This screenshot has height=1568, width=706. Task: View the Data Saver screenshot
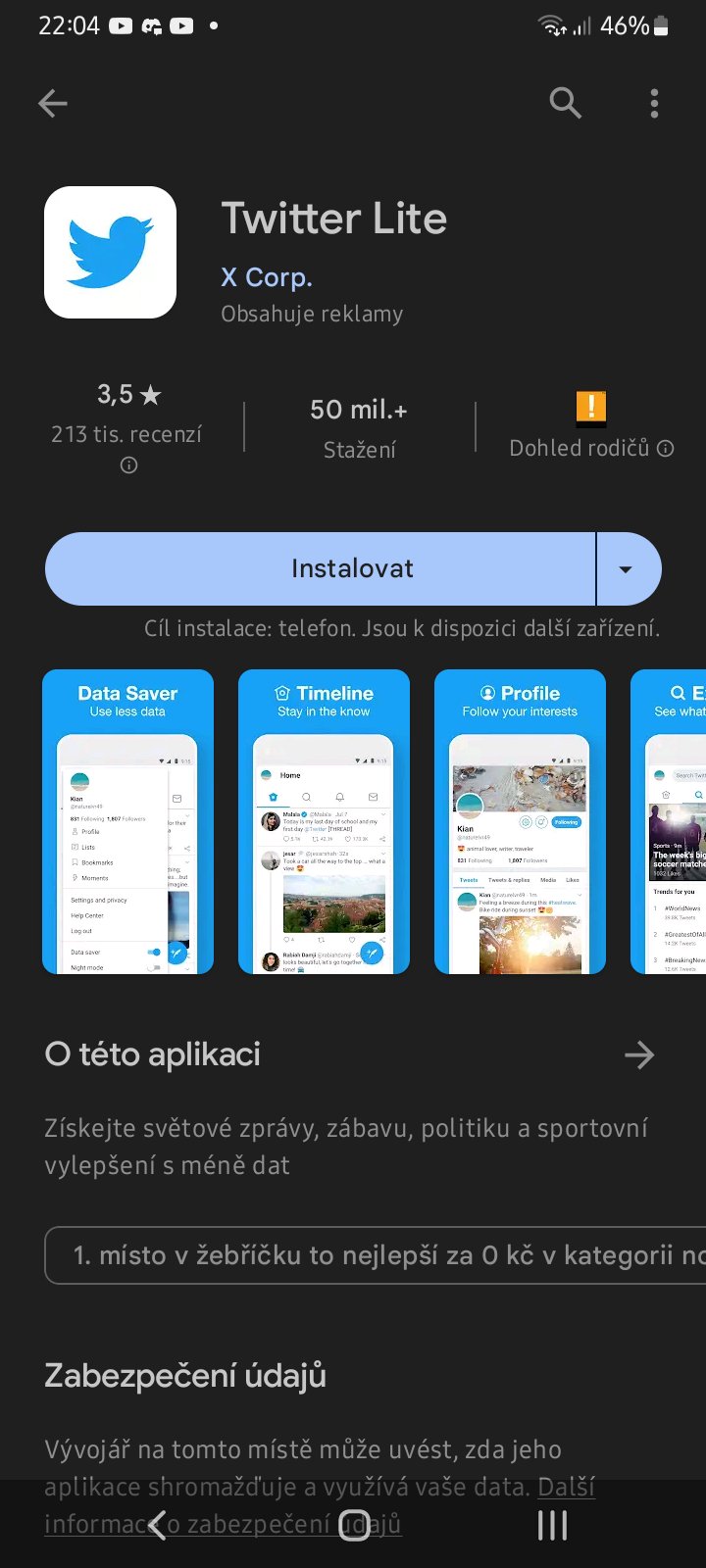[x=127, y=821]
